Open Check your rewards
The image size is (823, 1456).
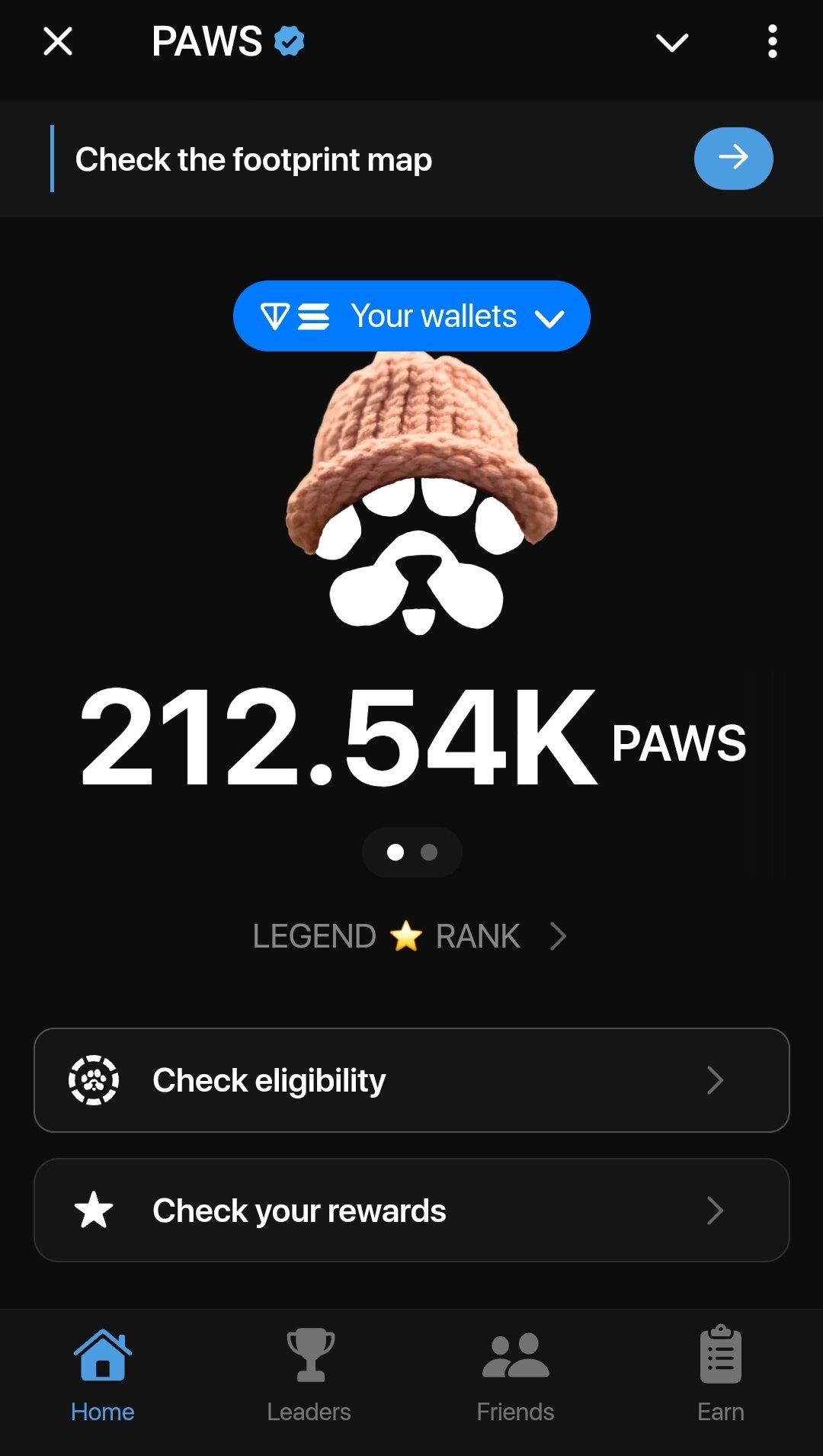point(411,1211)
